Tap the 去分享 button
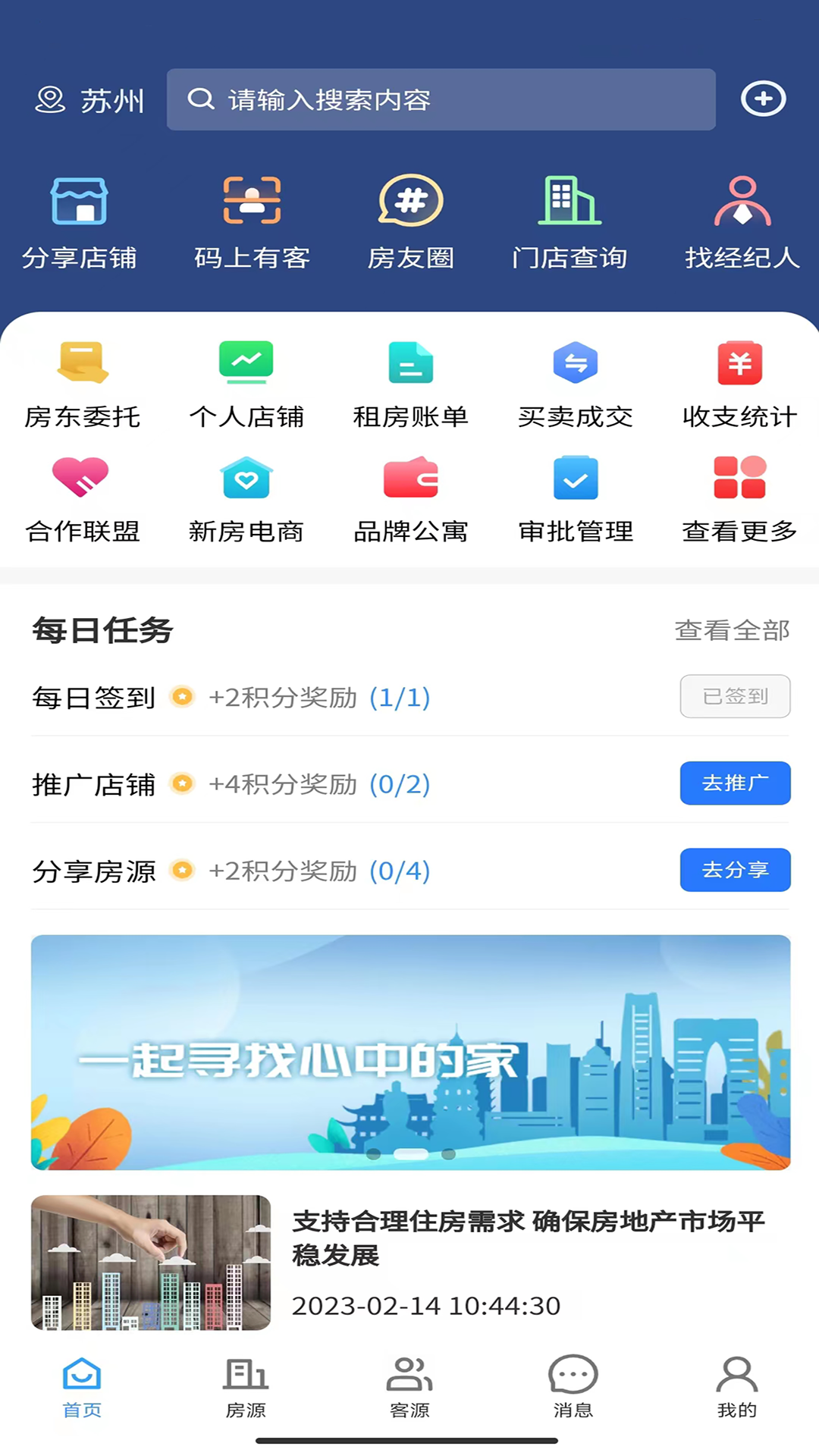This screenshot has height=1456, width=819. click(x=735, y=870)
